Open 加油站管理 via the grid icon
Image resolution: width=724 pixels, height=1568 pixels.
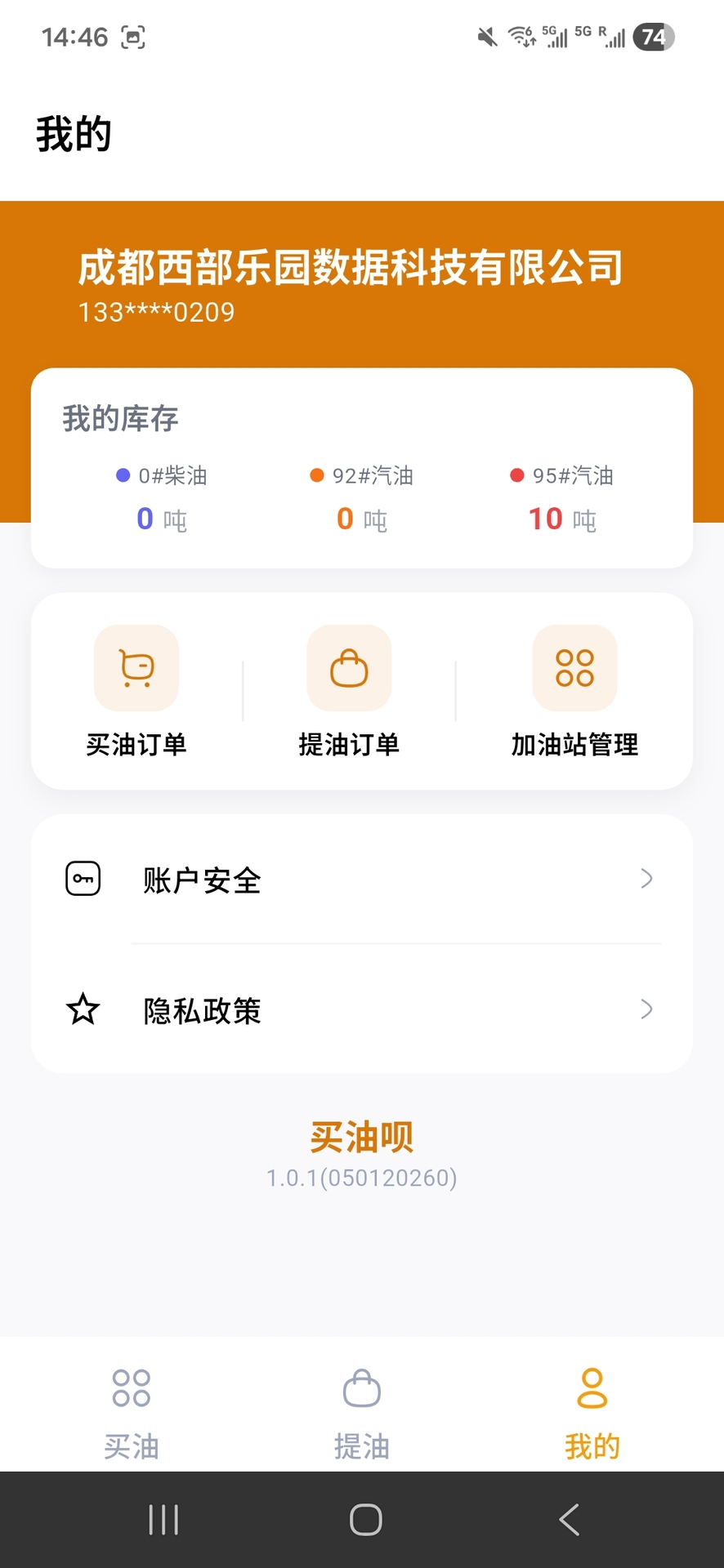[574, 668]
